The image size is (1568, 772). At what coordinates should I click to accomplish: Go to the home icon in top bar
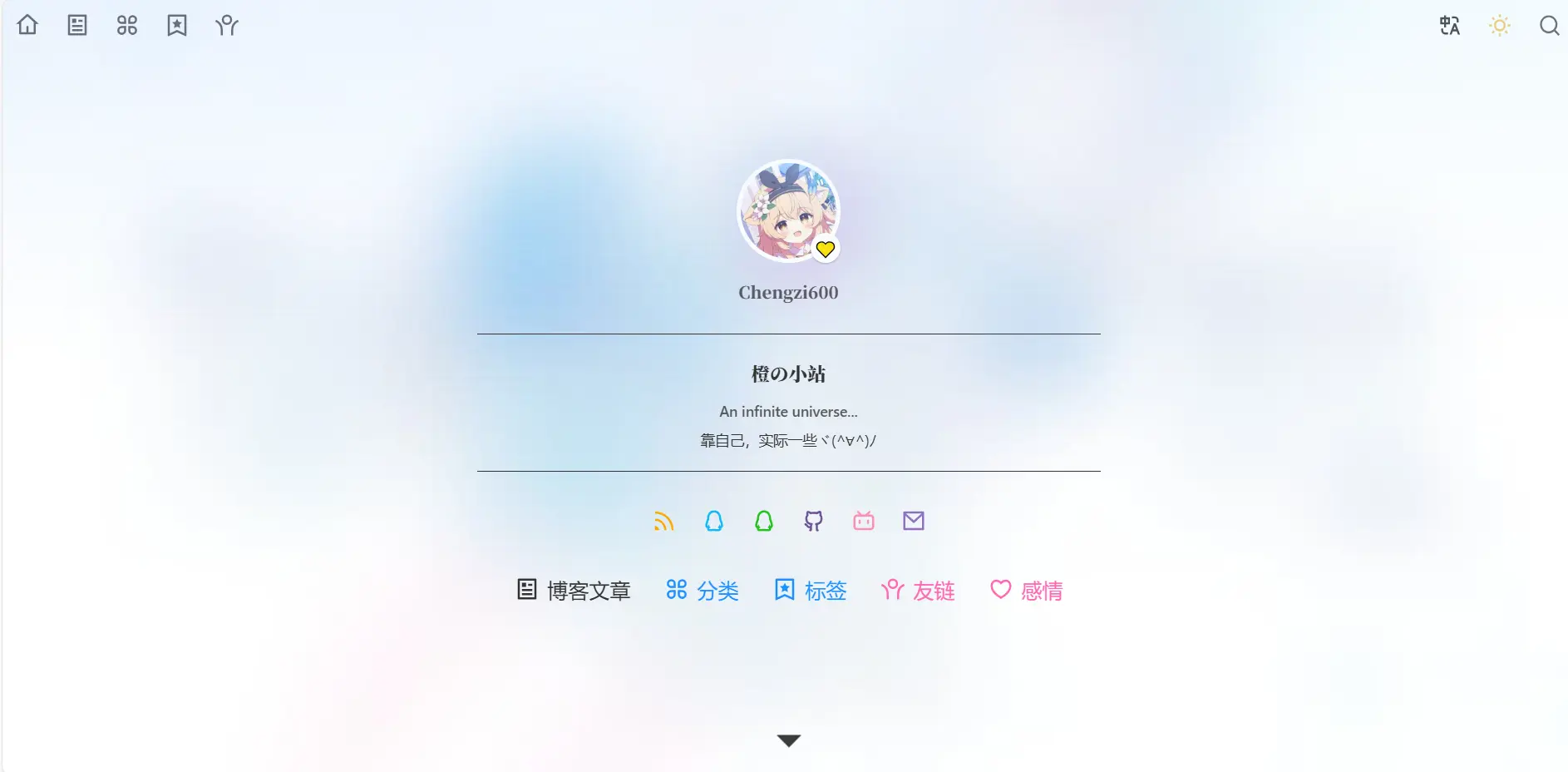(x=27, y=25)
